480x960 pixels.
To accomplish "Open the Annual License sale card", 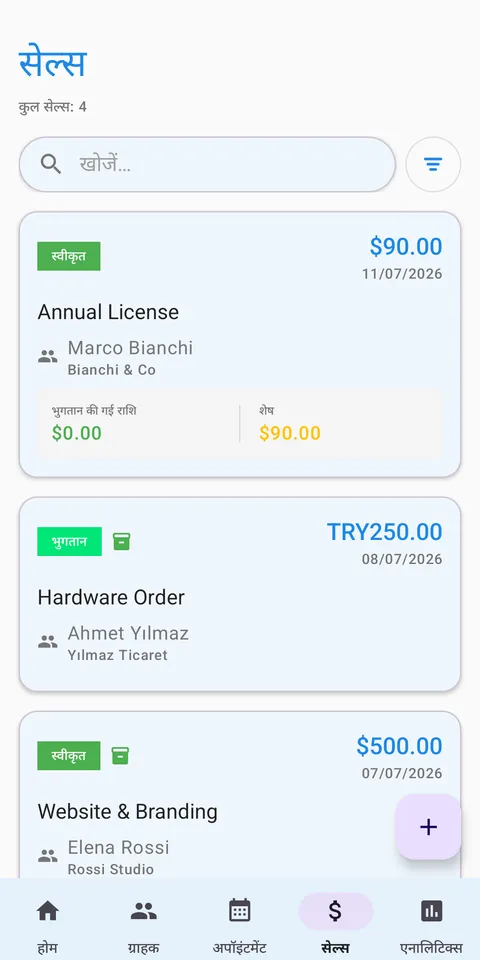I will (x=240, y=344).
